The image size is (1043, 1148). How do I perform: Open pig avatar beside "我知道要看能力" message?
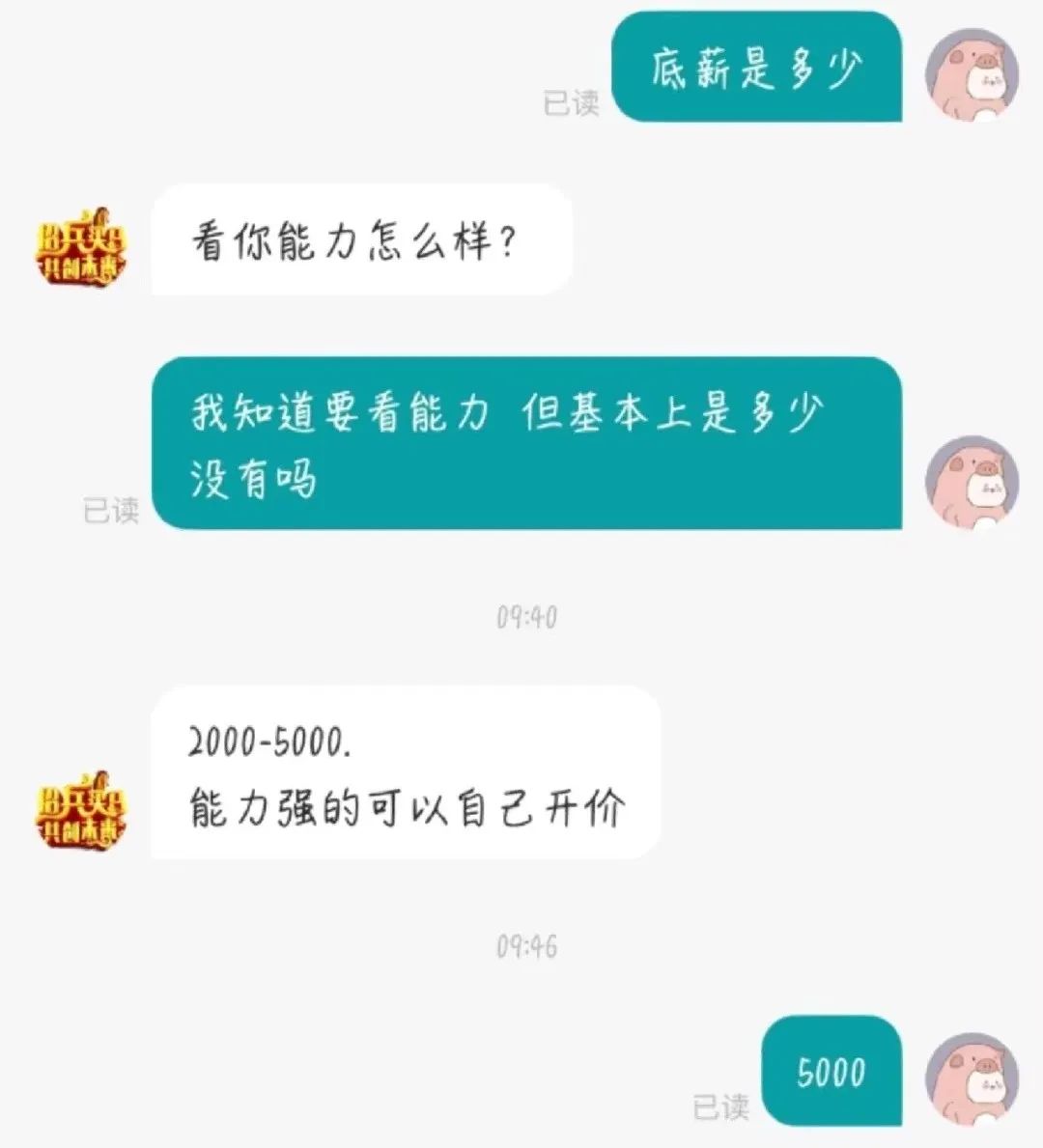click(x=972, y=481)
